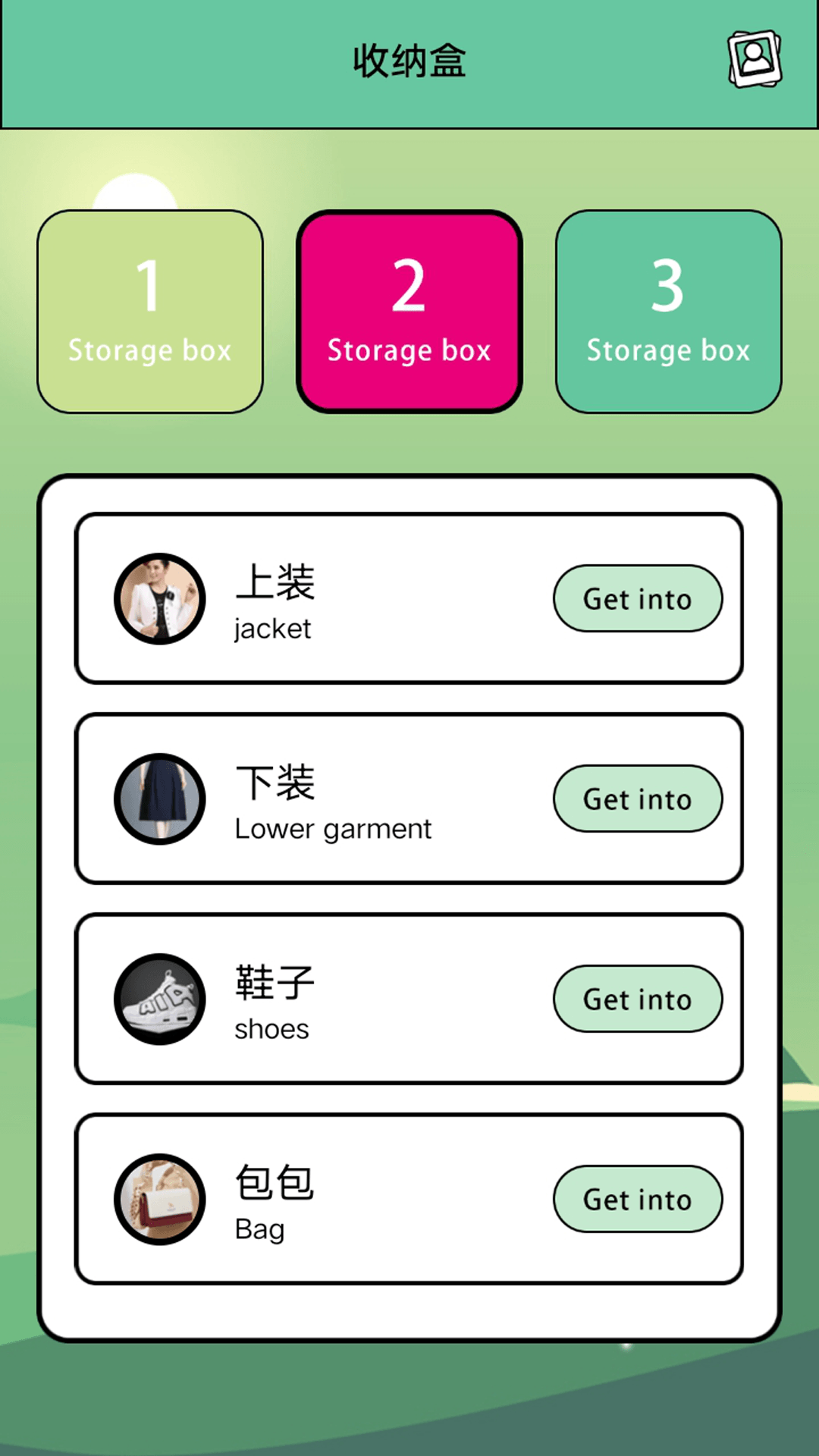Tap Get into for jacket
Image resolution: width=819 pixels, height=1456 pixels.
click(x=637, y=598)
